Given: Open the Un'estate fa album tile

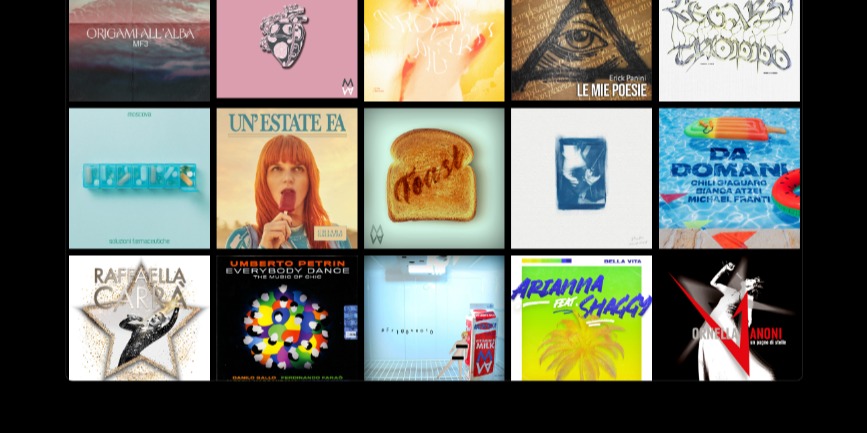Looking at the screenshot, I should point(287,178).
